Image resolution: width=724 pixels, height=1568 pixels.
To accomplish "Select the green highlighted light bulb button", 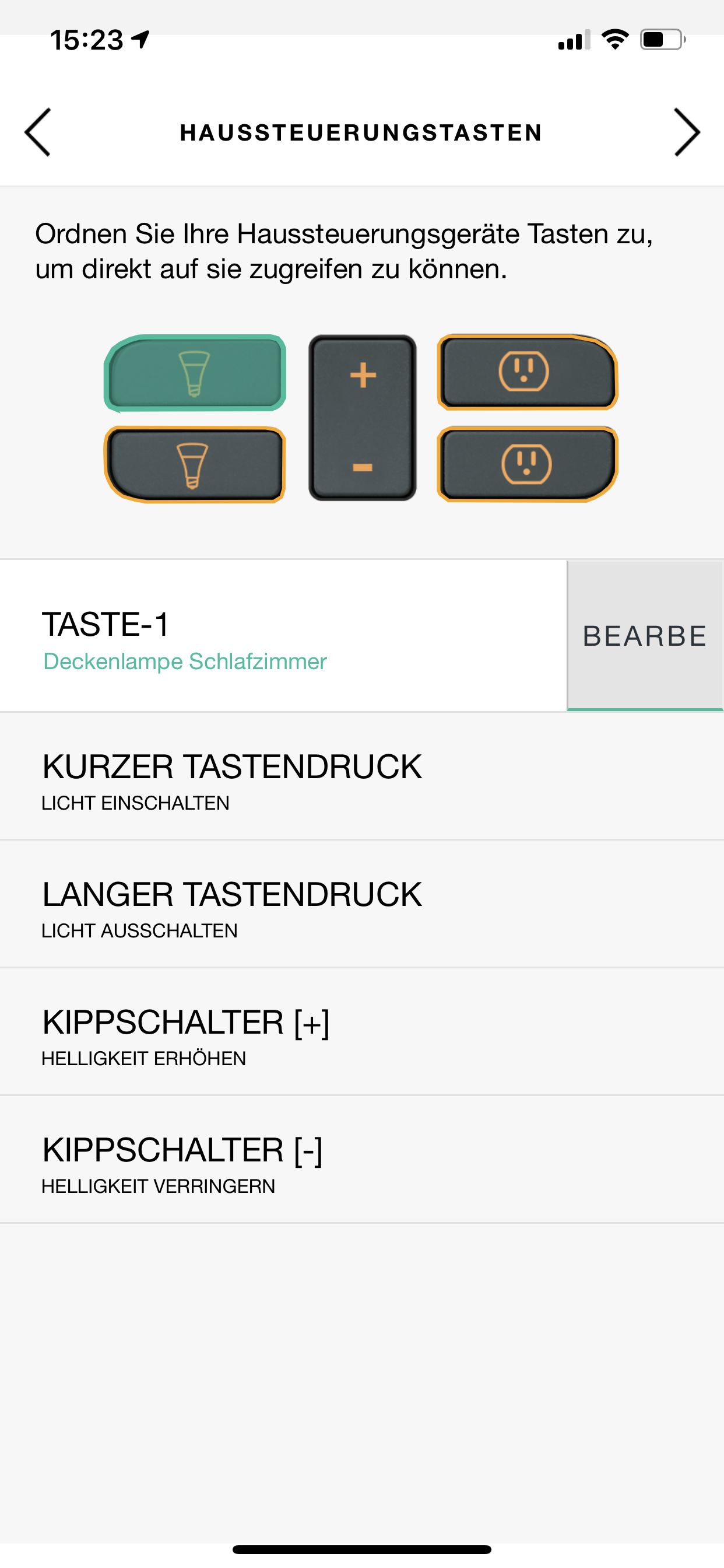I will pyautogui.click(x=195, y=373).
